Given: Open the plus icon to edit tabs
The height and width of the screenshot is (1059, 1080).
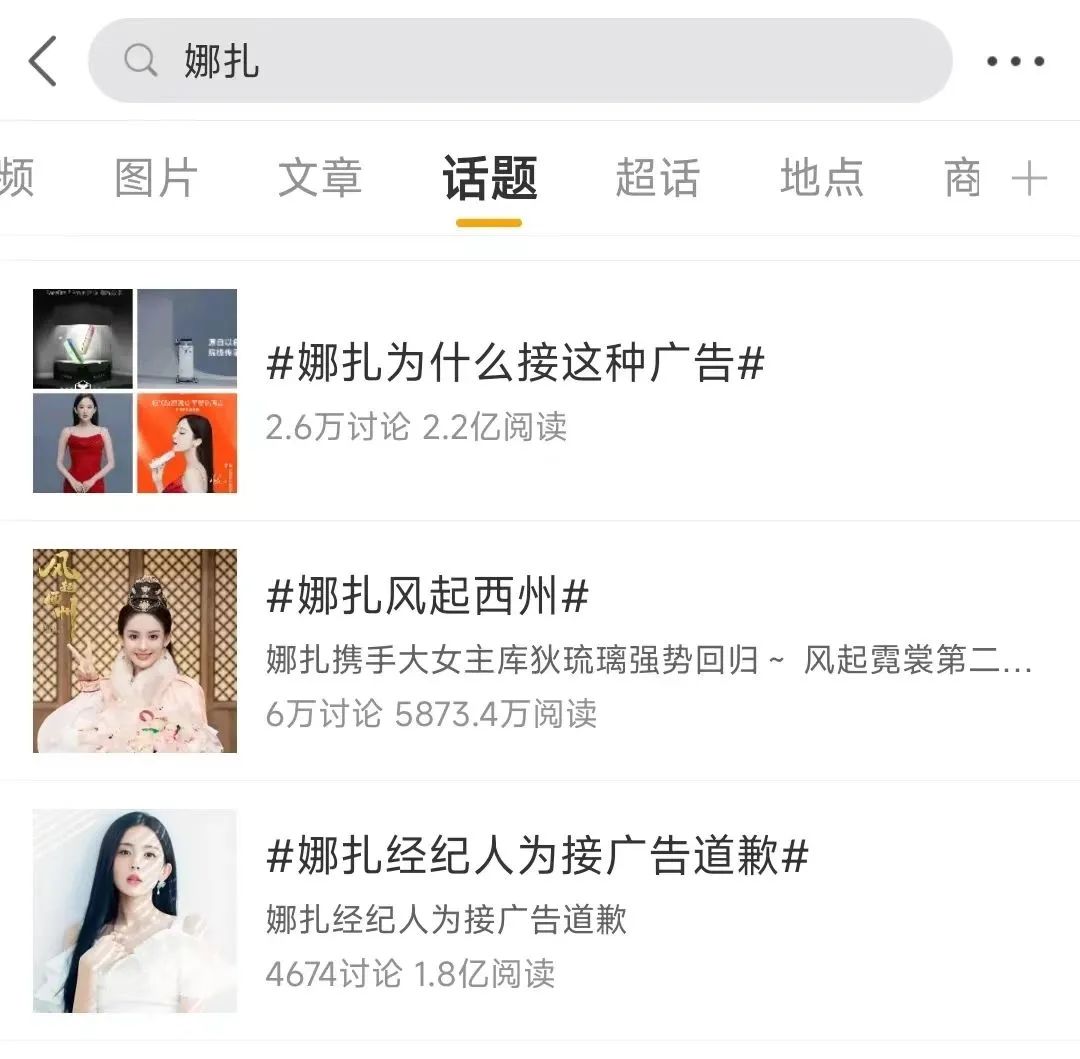Looking at the screenshot, I should [1029, 179].
